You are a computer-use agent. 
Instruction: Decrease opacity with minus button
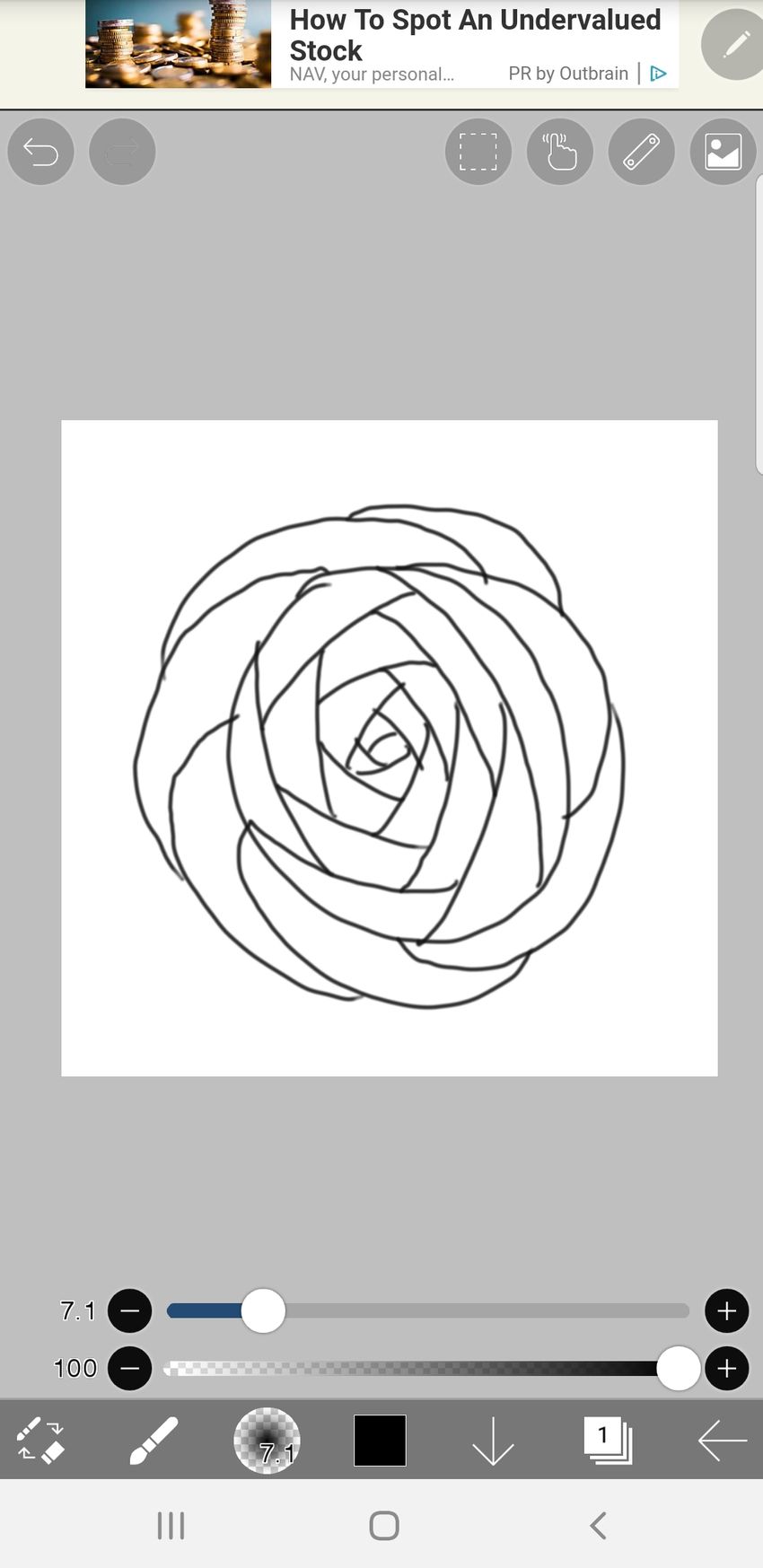tap(130, 1369)
